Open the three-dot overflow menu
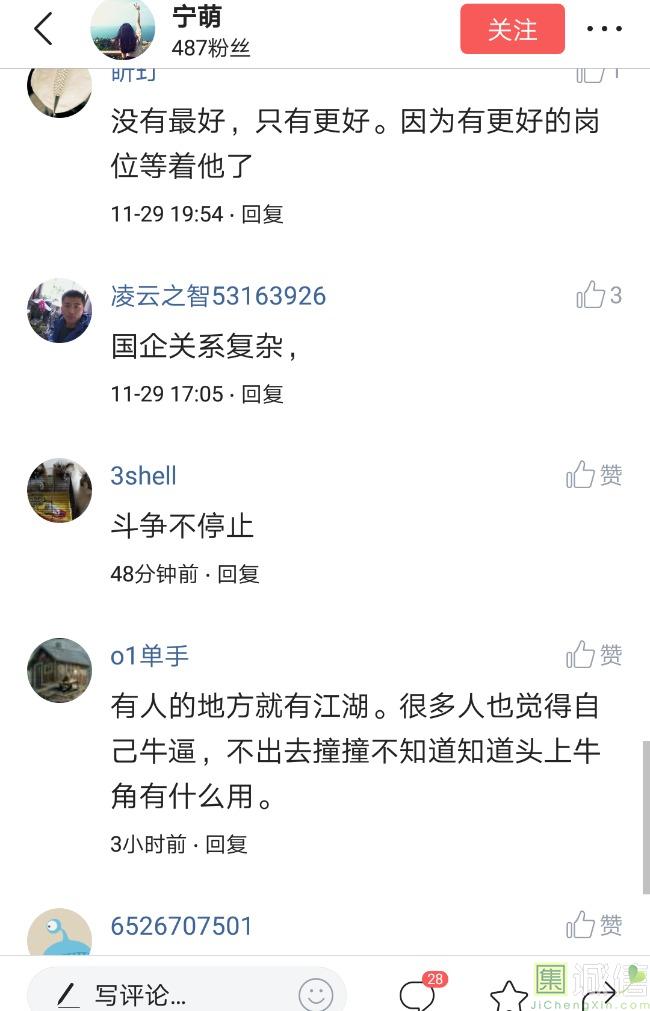This screenshot has height=1011, width=650. click(604, 29)
